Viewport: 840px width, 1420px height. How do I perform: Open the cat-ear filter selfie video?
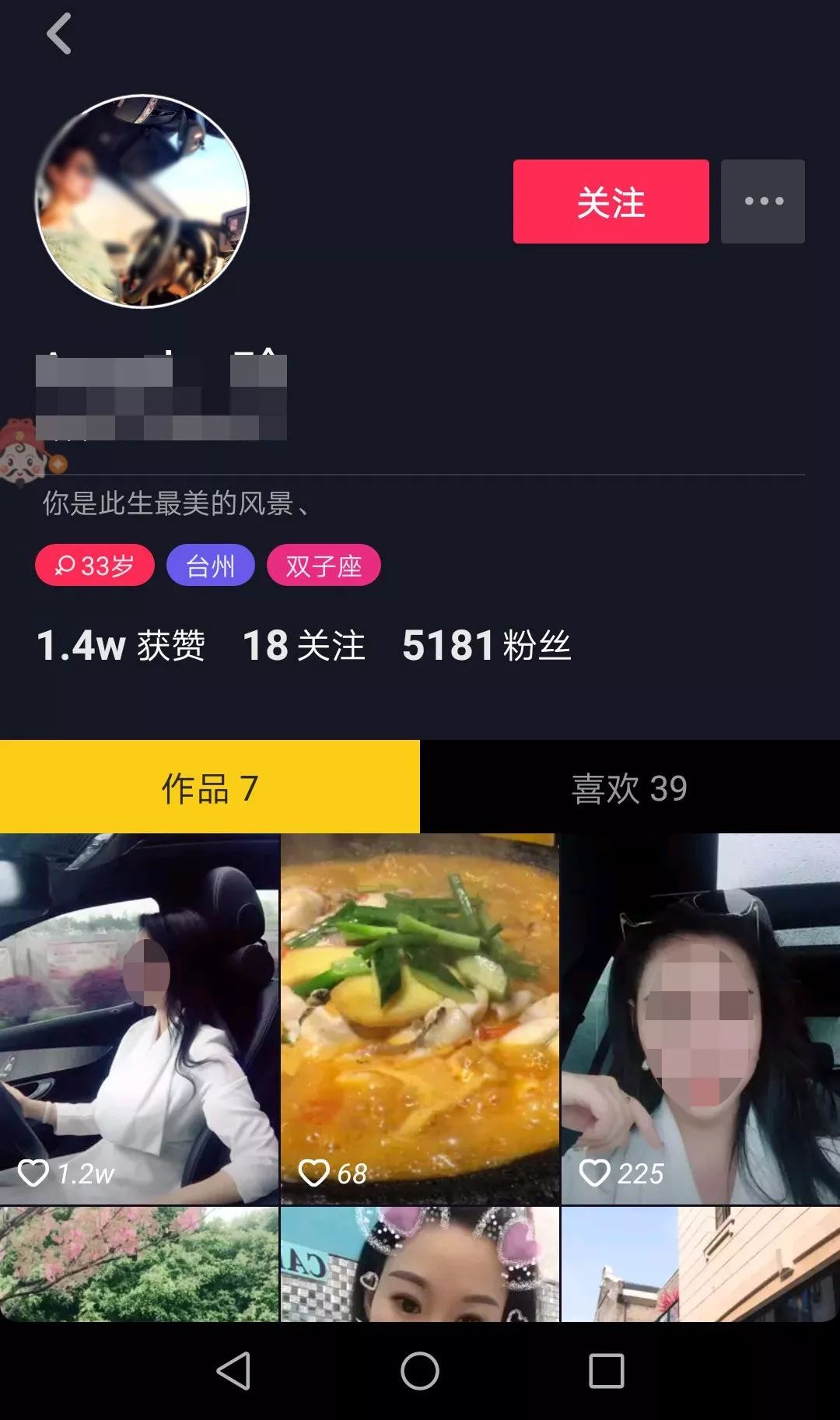[x=420, y=1264]
